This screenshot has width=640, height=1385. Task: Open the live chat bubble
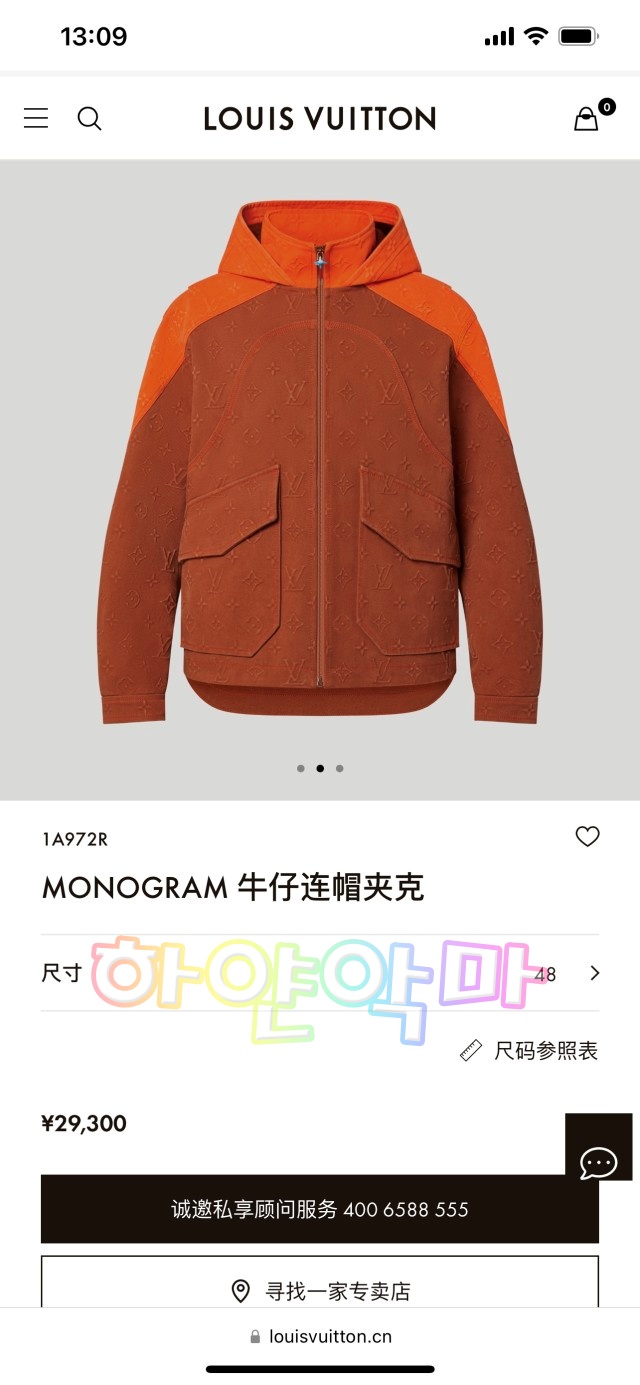[598, 1163]
